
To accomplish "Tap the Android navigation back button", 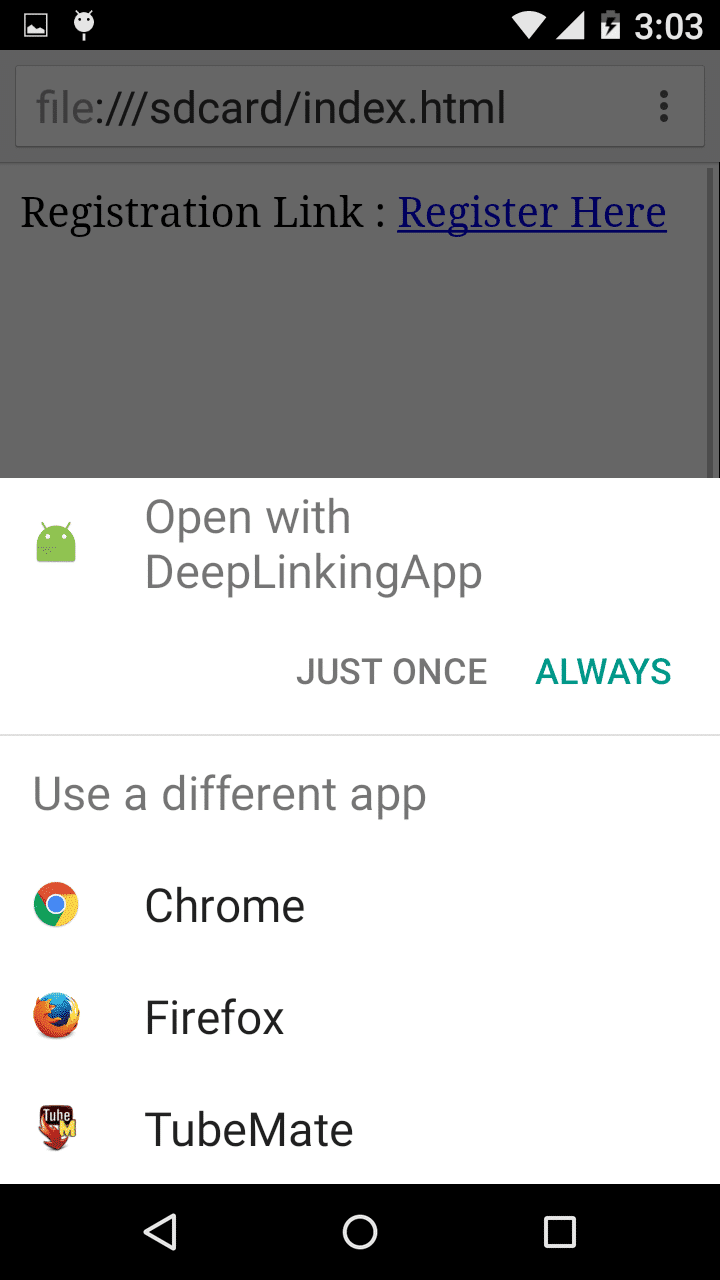I will pos(160,1232).
